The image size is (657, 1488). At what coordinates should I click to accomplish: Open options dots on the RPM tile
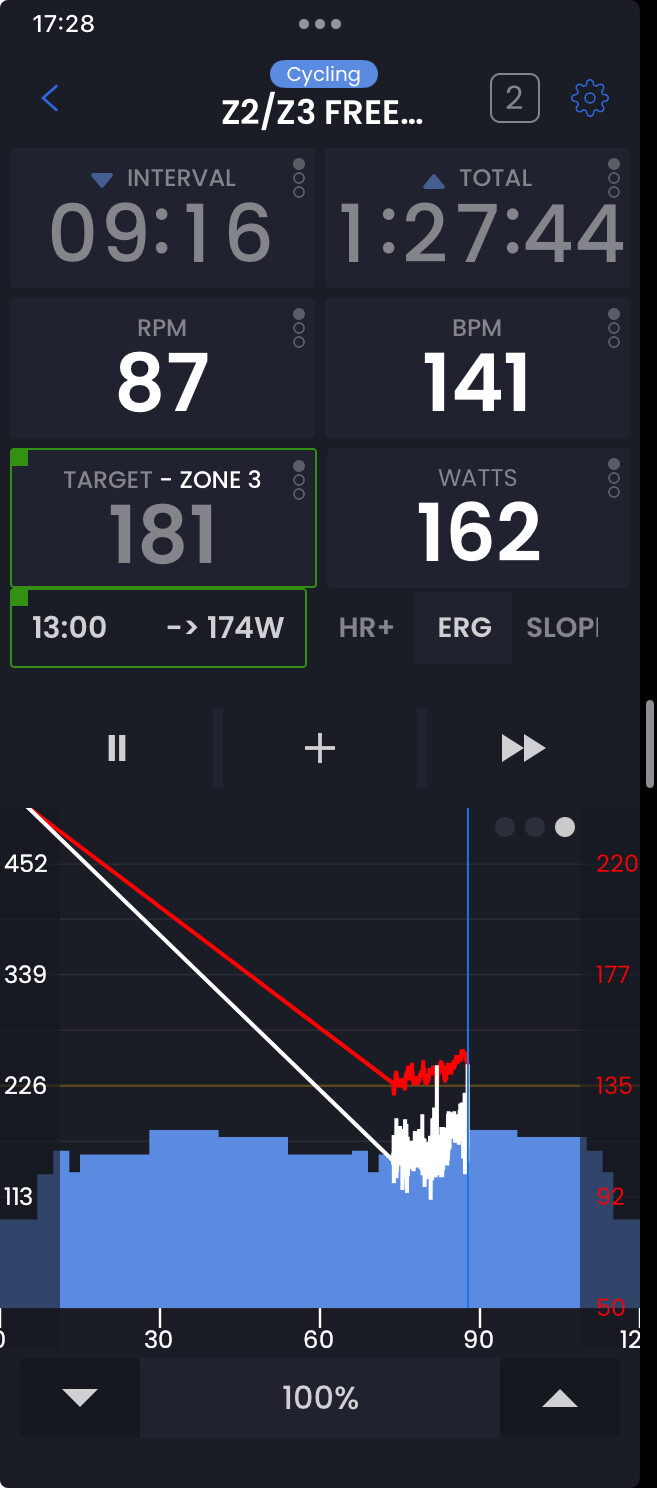click(x=298, y=328)
